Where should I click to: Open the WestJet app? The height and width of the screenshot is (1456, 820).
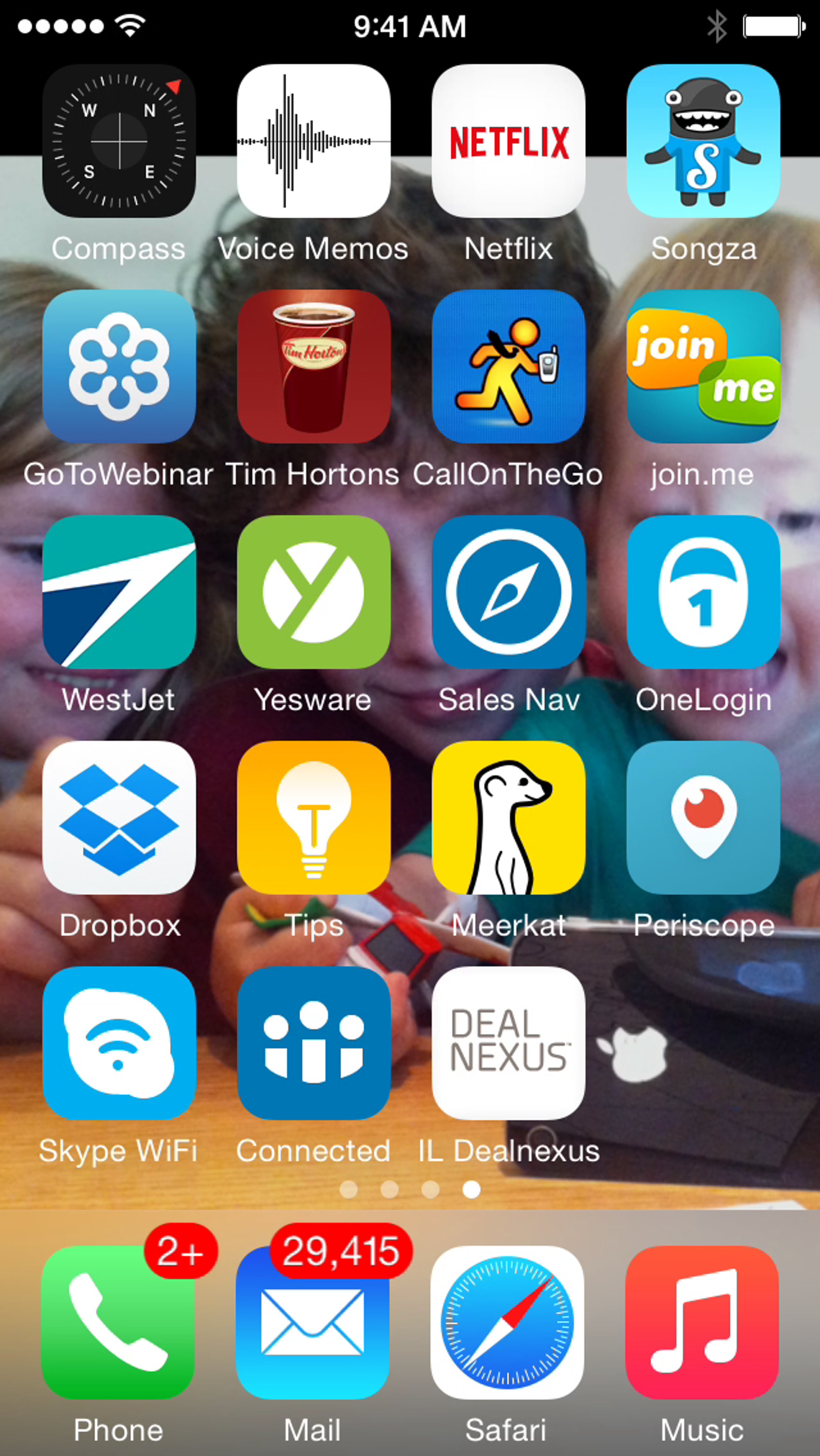(119, 592)
